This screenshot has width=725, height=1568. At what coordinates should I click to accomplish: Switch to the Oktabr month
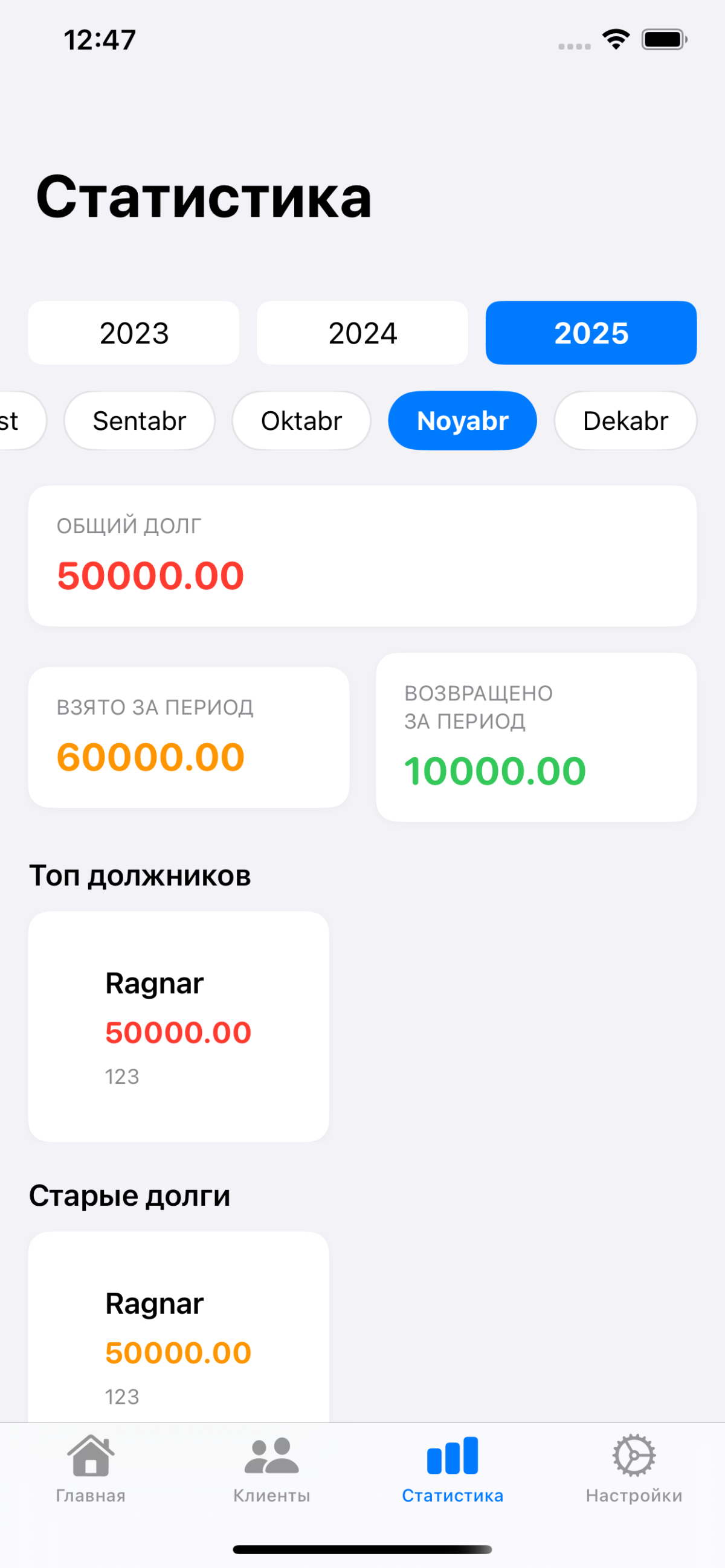click(301, 421)
